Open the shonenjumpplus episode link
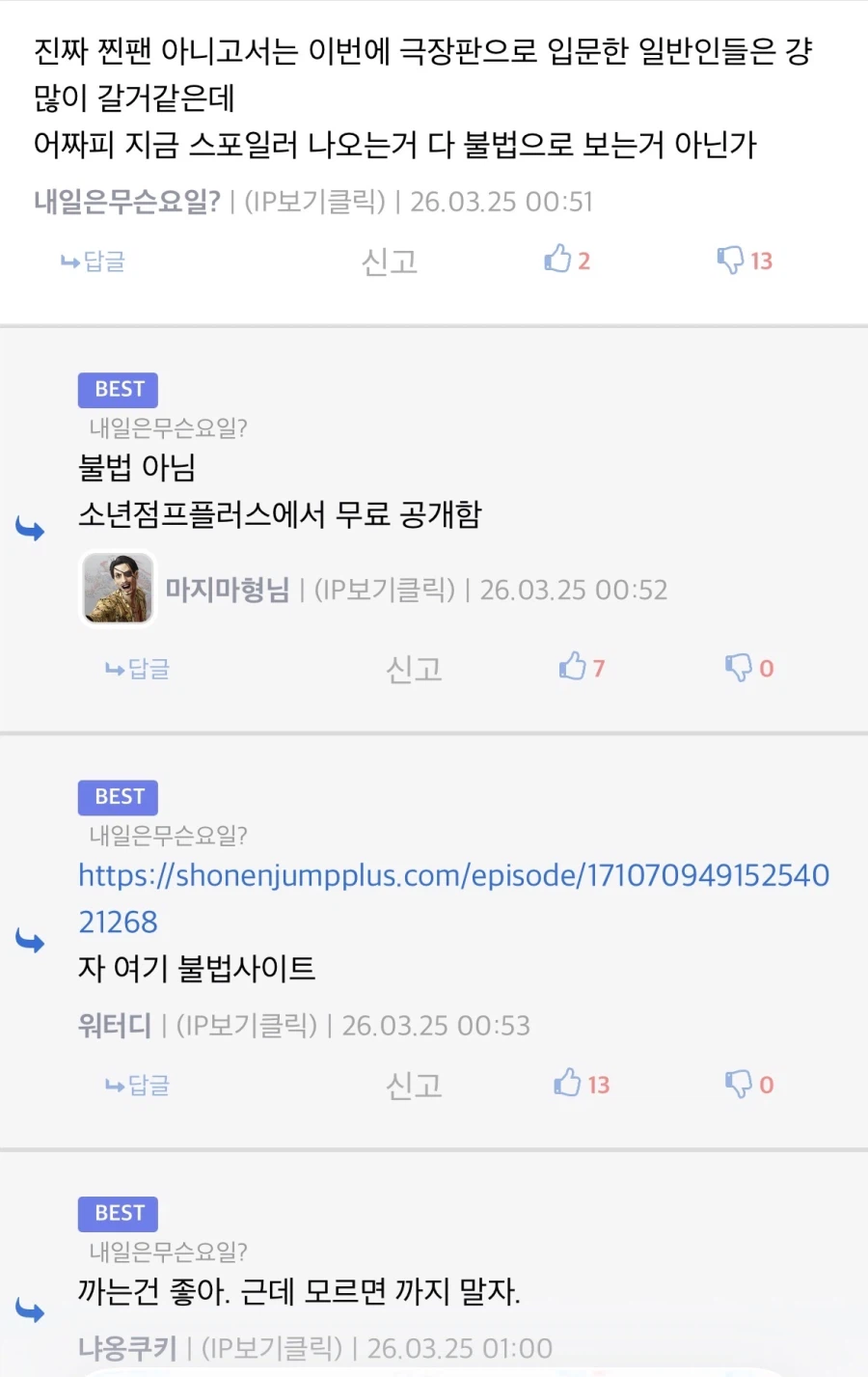Screen dimensions: 868x1377 coord(453,876)
